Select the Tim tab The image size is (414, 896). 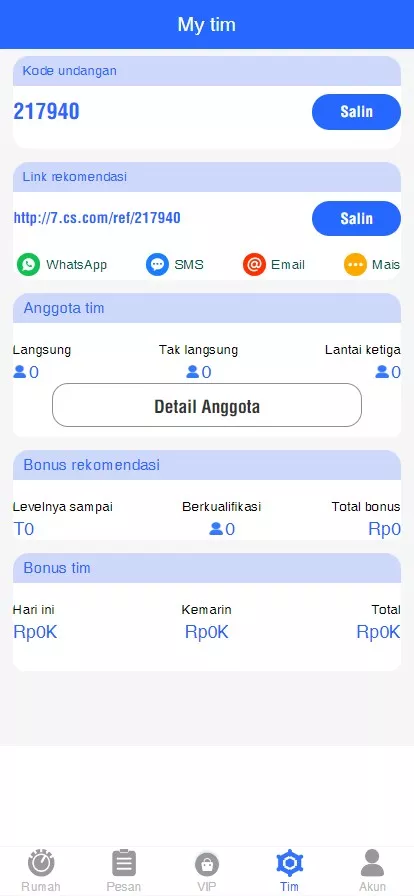coord(289,871)
